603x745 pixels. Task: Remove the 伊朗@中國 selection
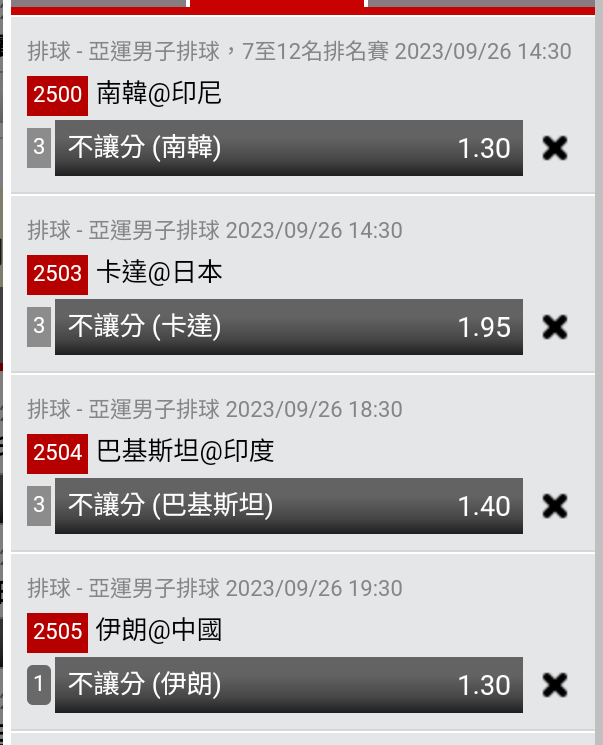tap(555, 685)
